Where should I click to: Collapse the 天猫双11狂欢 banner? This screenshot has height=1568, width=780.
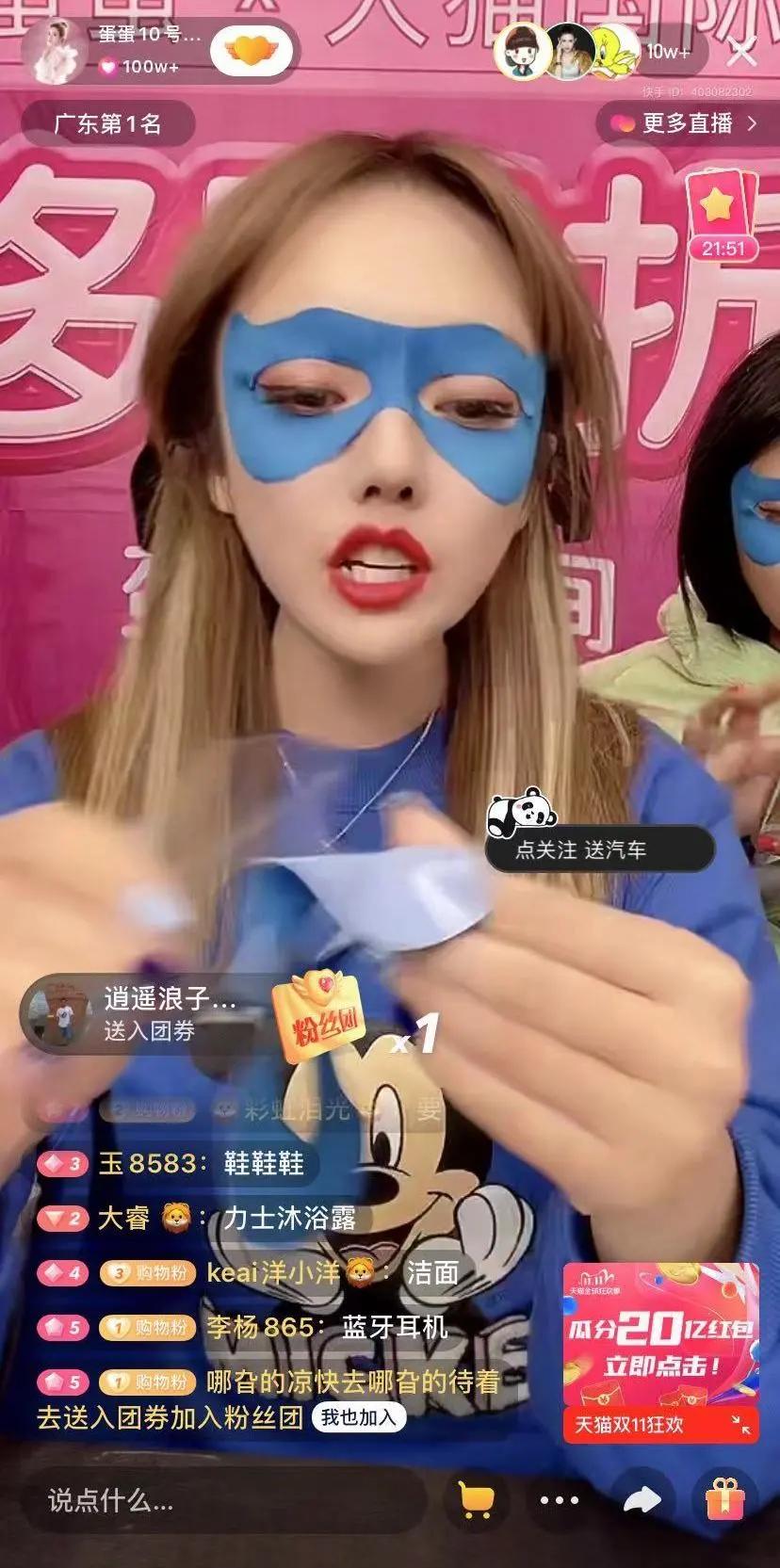coord(742,1425)
